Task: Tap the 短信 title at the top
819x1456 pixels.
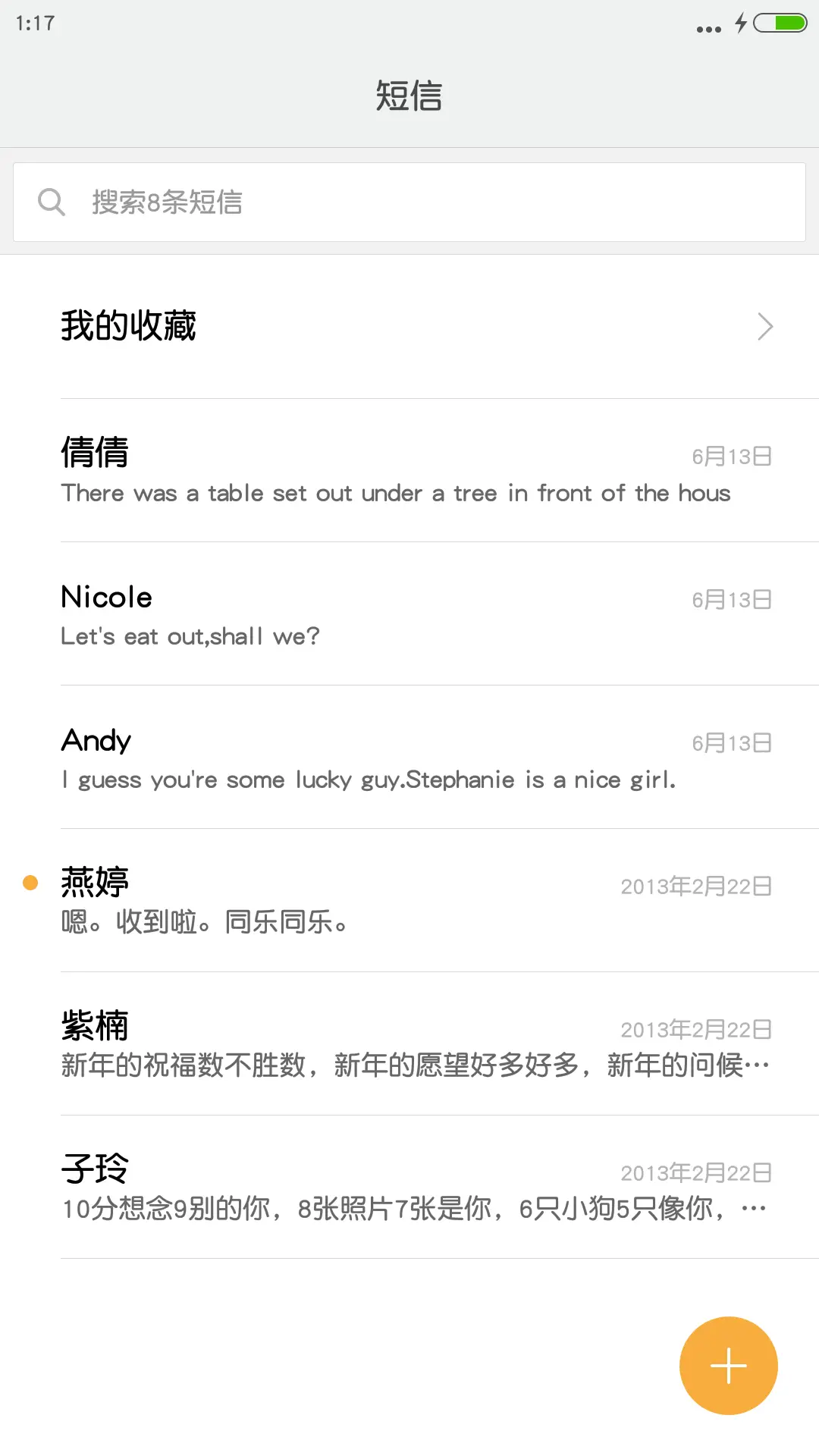Action: [409, 96]
